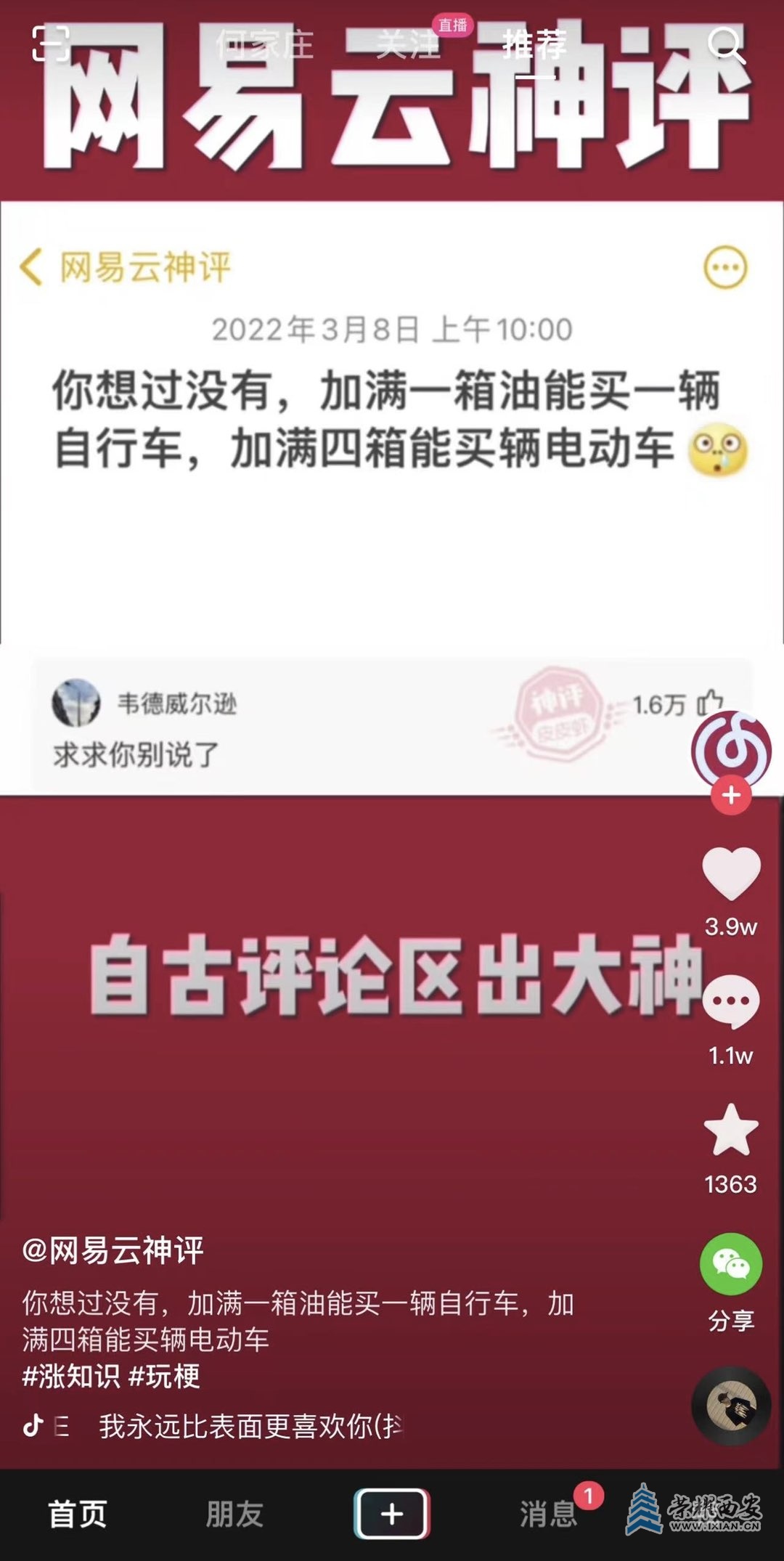Open the 消息 tab

pyautogui.click(x=548, y=1514)
